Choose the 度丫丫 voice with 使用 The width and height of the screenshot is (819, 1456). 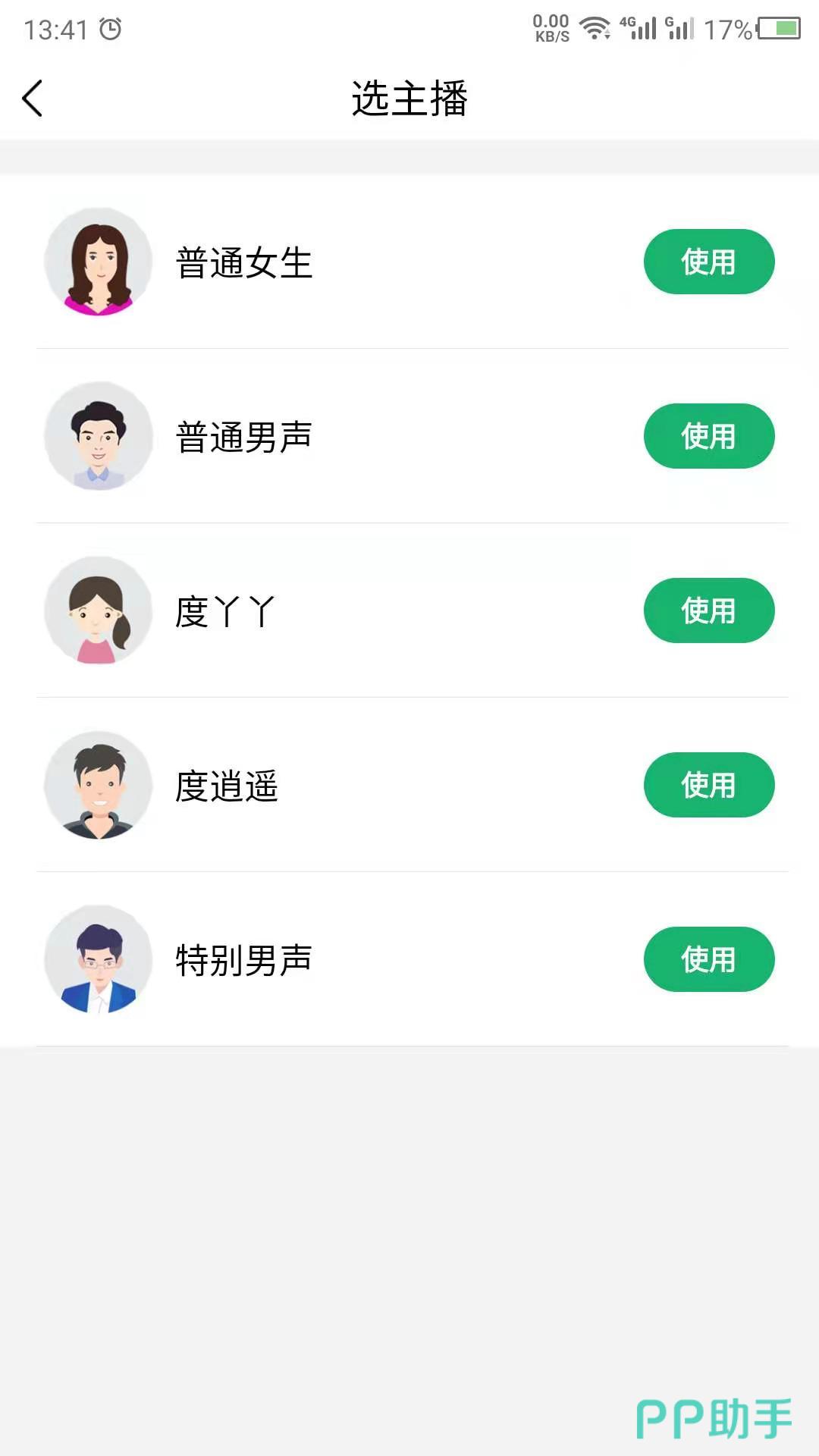click(708, 610)
